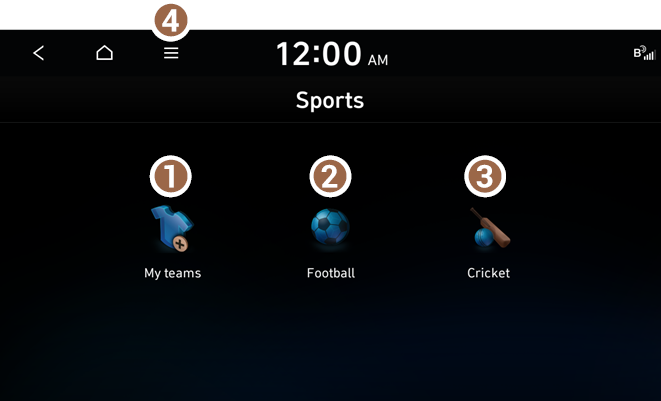Open My teams

(172, 233)
